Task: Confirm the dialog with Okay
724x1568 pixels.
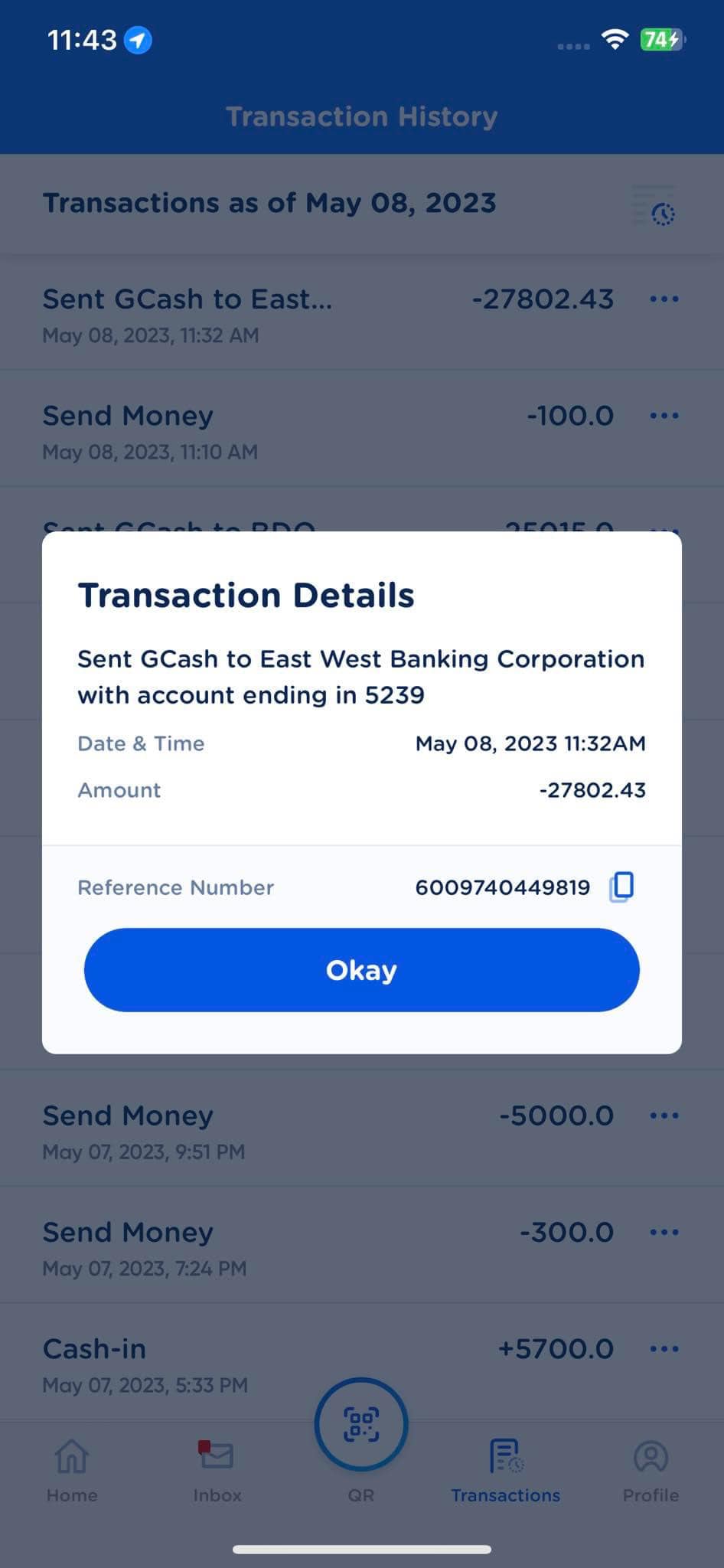Action: (x=361, y=970)
